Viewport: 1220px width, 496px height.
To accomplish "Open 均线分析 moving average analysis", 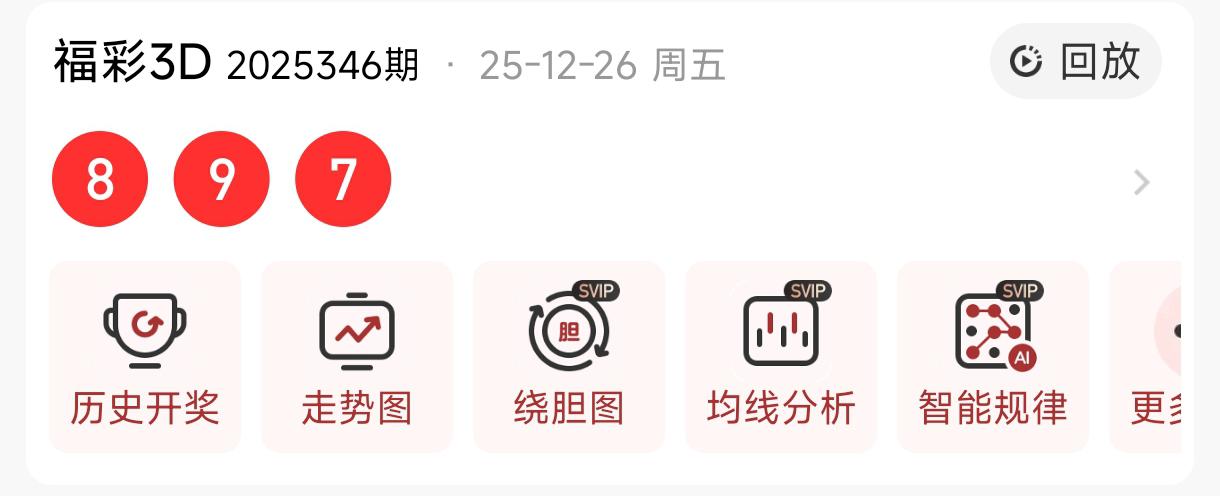I will [x=781, y=357].
